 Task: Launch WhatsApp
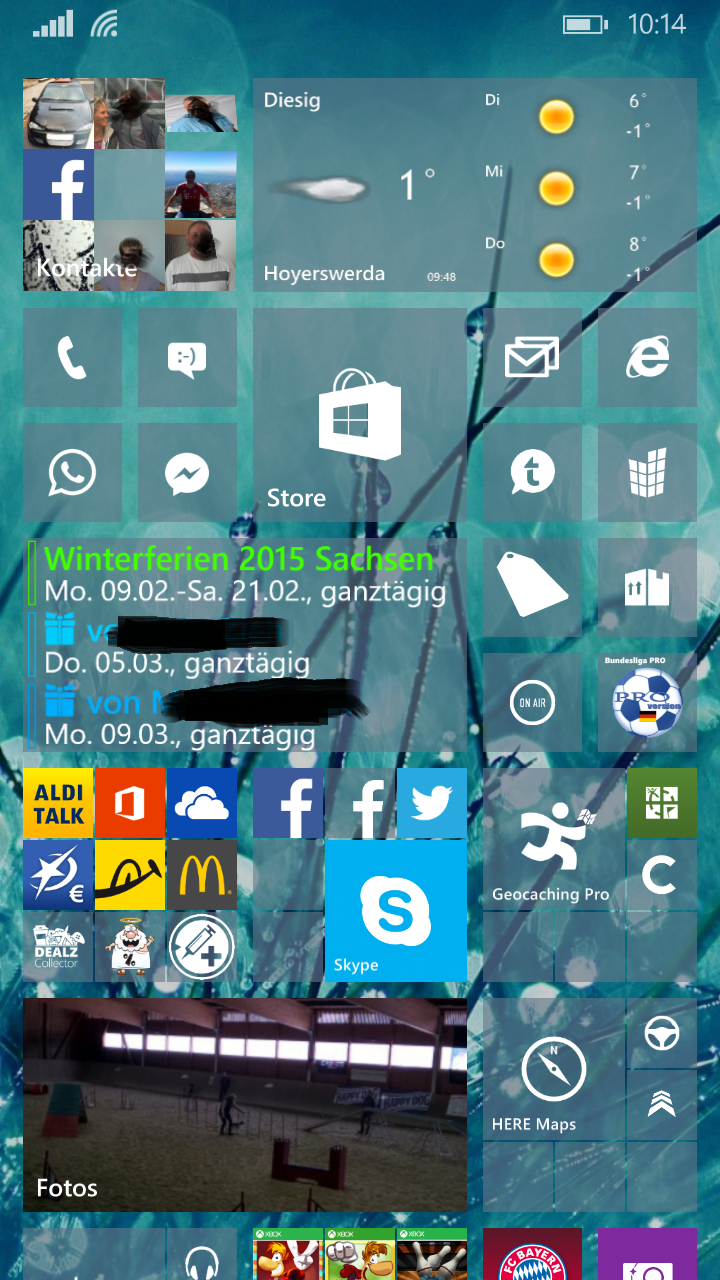[x=72, y=472]
